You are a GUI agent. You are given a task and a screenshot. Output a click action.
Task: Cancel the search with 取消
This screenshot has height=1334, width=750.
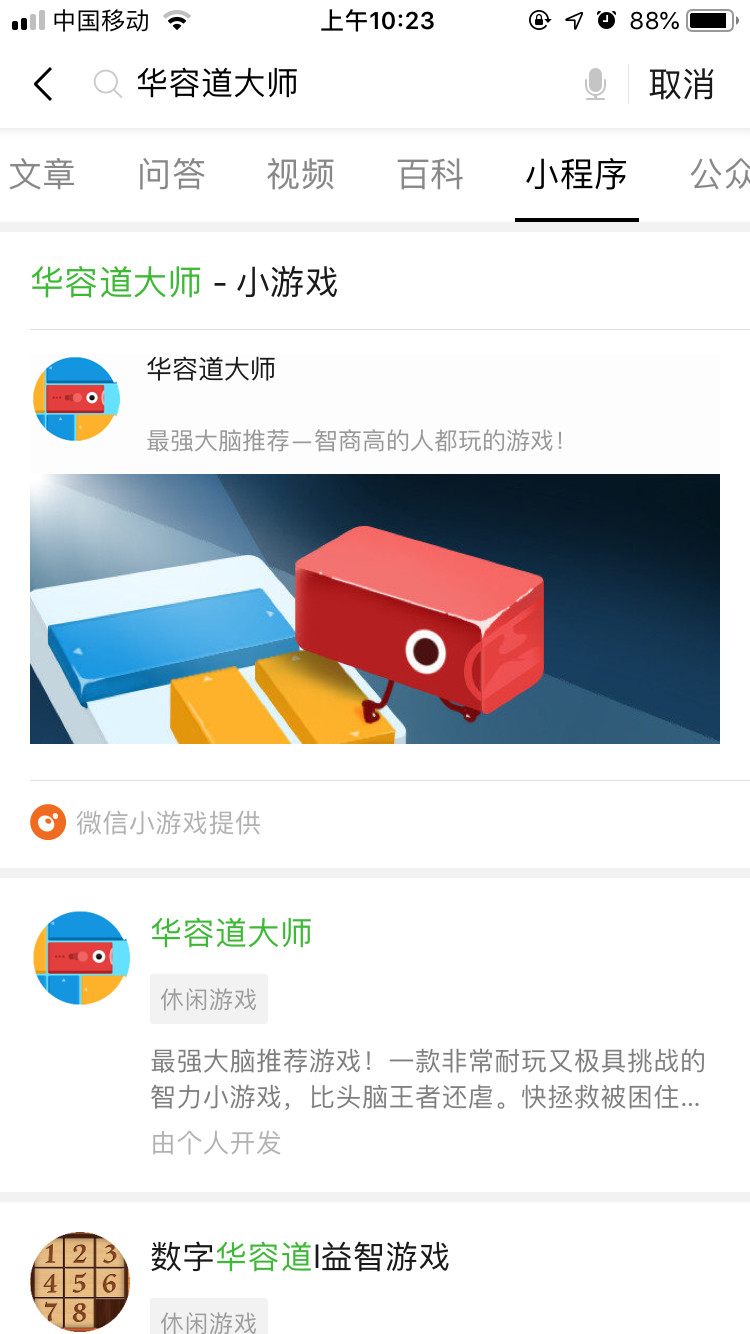coord(682,85)
